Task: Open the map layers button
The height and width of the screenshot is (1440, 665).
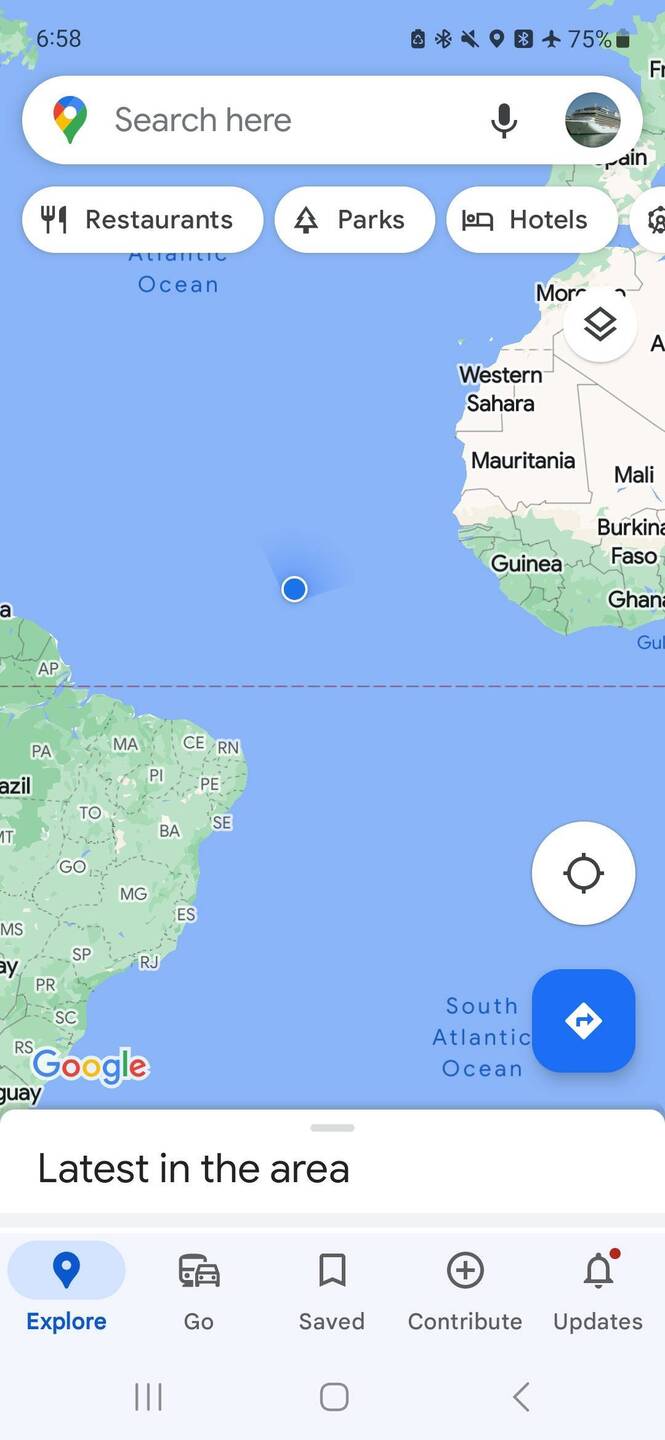Action: [x=599, y=324]
